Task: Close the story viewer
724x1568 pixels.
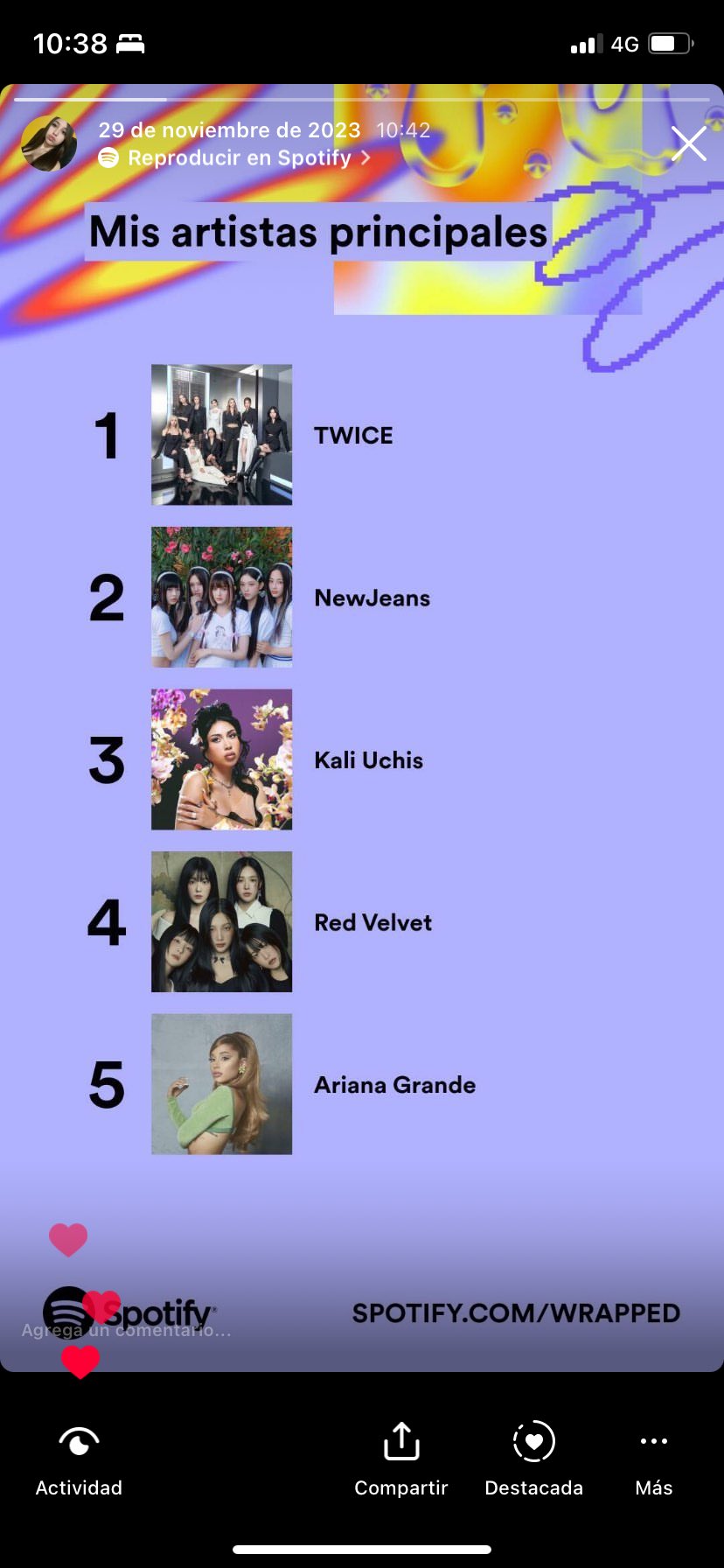Action: pyautogui.click(x=689, y=143)
